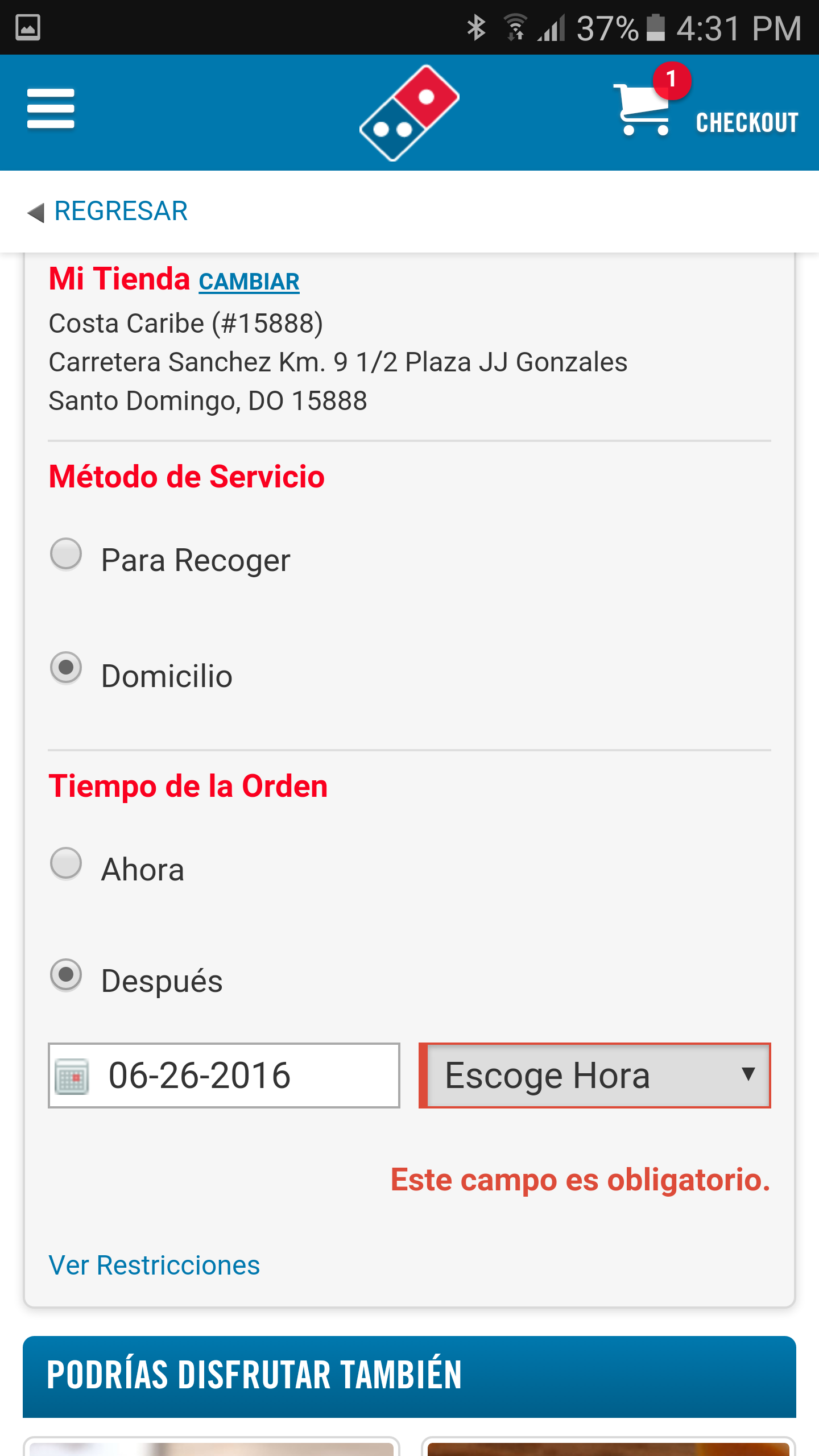Screen dimensions: 819x1456
Task: Open Ver Restricciones link
Action: click(154, 1265)
